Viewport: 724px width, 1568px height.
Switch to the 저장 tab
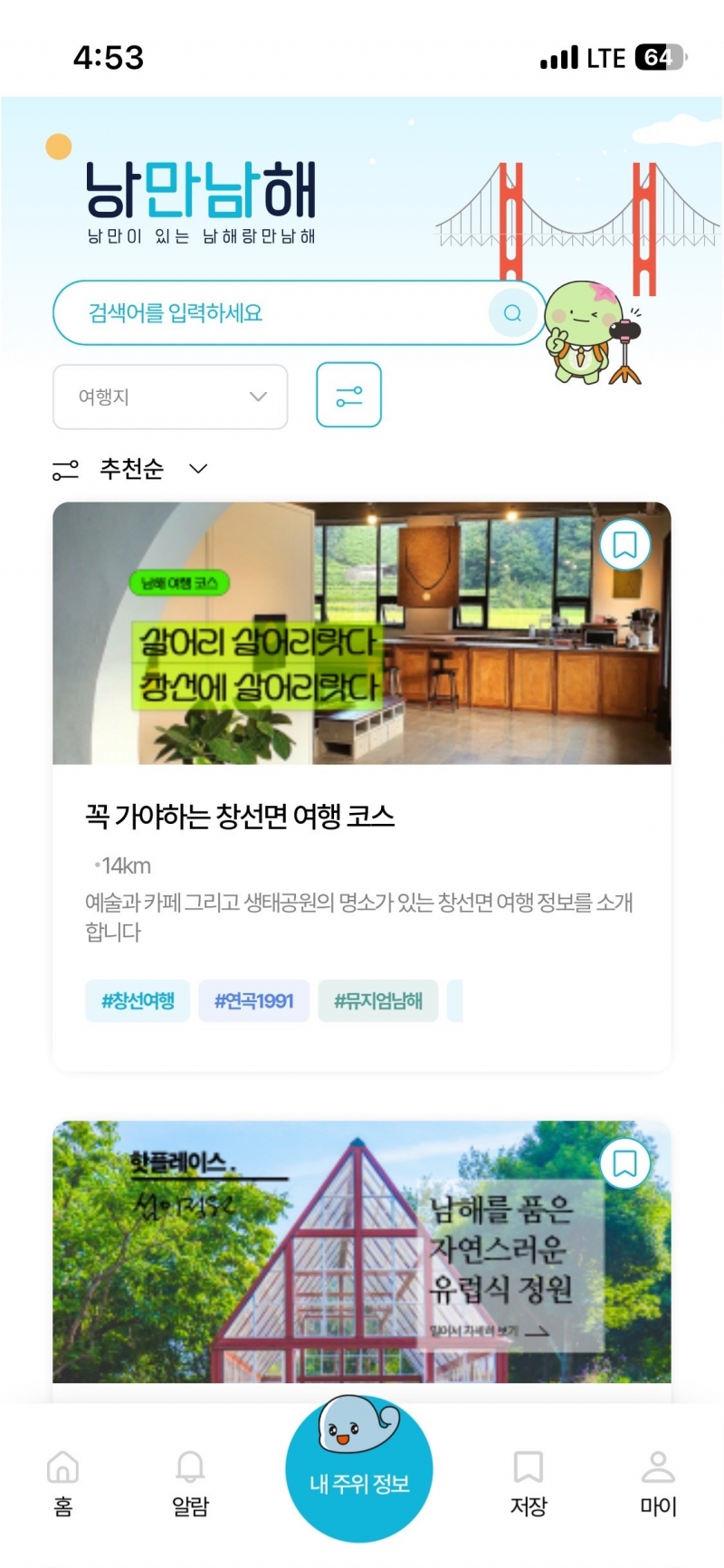[x=529, y=1483]
